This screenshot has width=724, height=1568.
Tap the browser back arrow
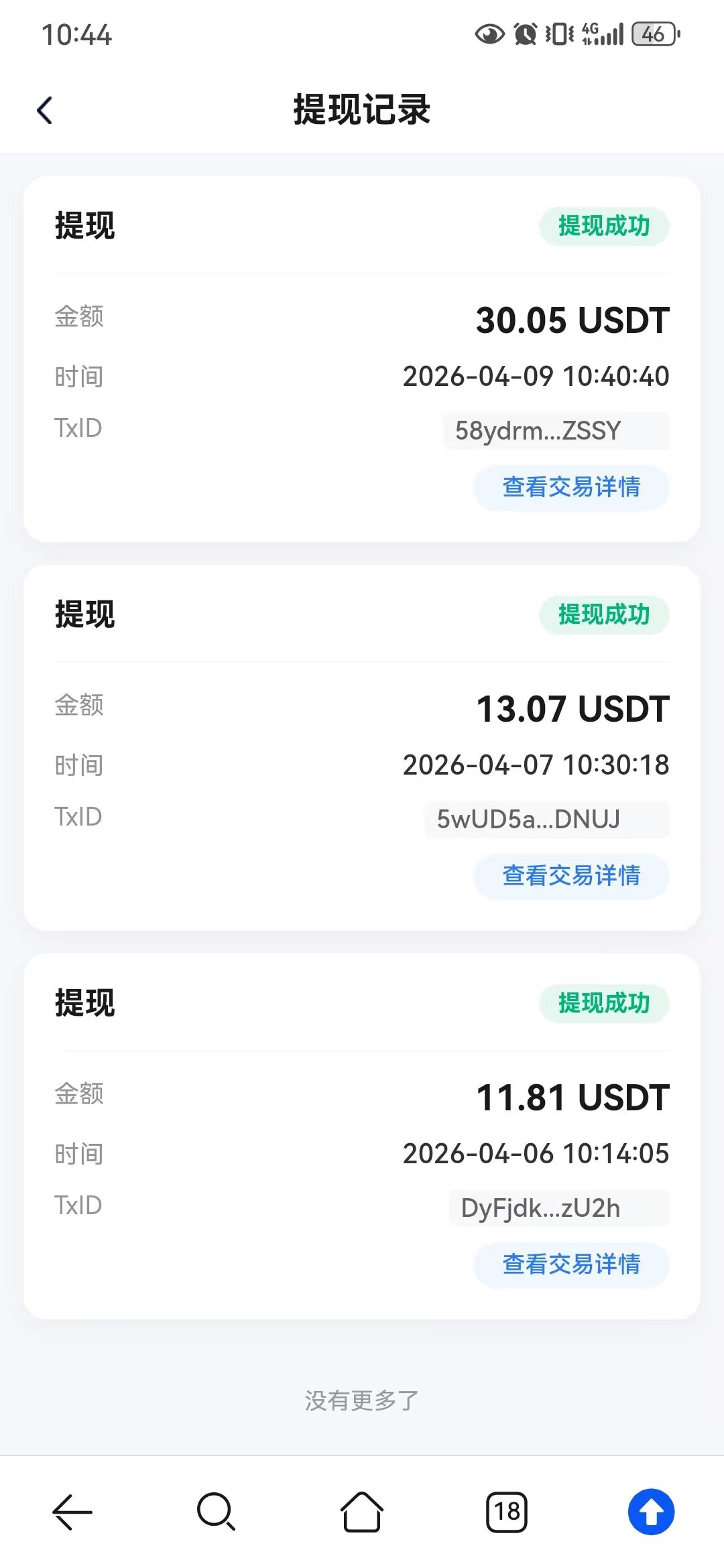[72, 1512]
